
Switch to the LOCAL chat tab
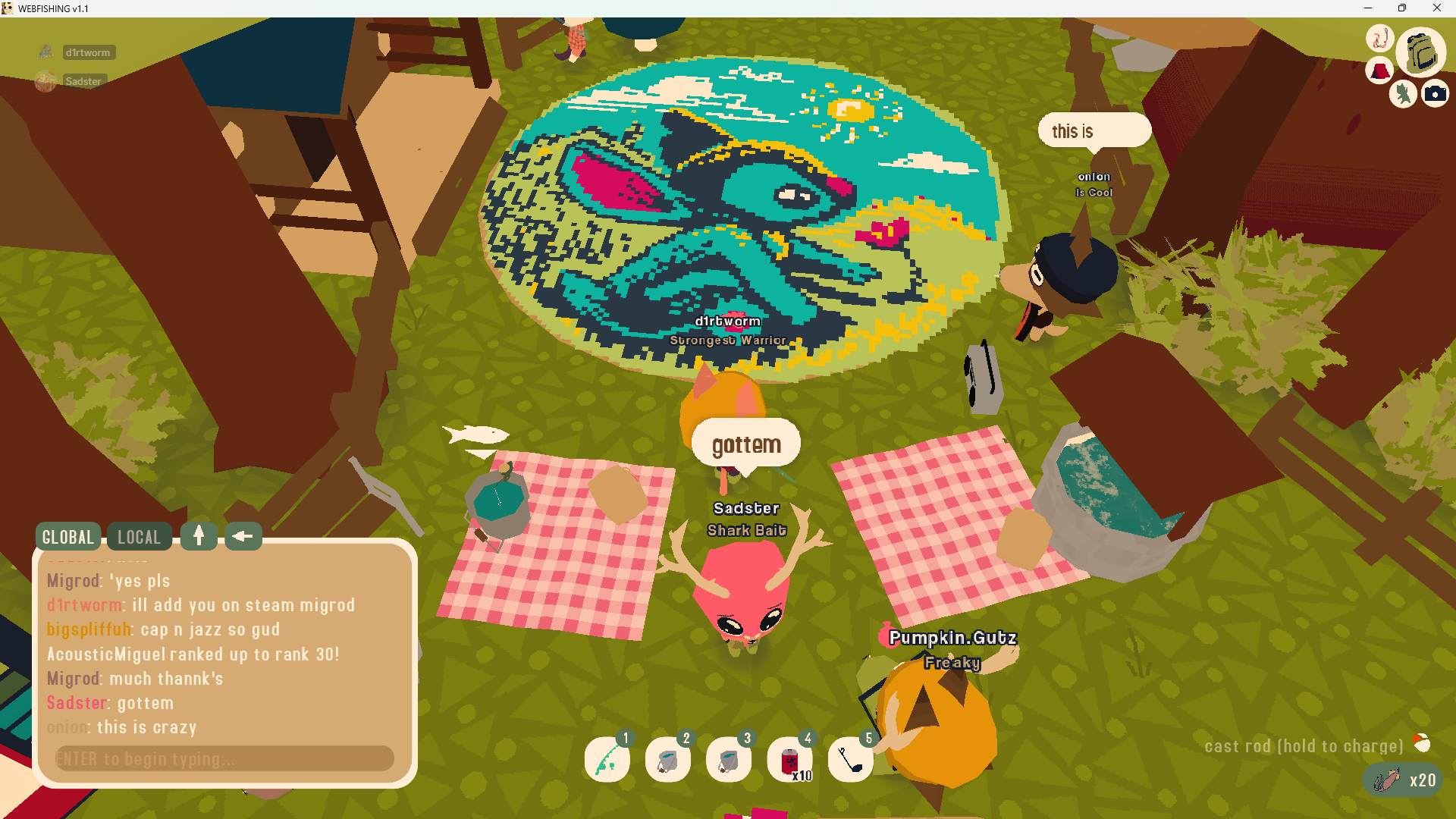coord(139,537)
